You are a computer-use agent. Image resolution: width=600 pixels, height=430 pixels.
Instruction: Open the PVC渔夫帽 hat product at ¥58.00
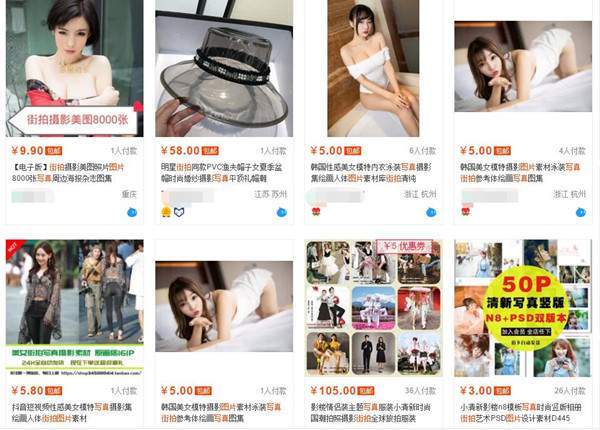point(223,68)
